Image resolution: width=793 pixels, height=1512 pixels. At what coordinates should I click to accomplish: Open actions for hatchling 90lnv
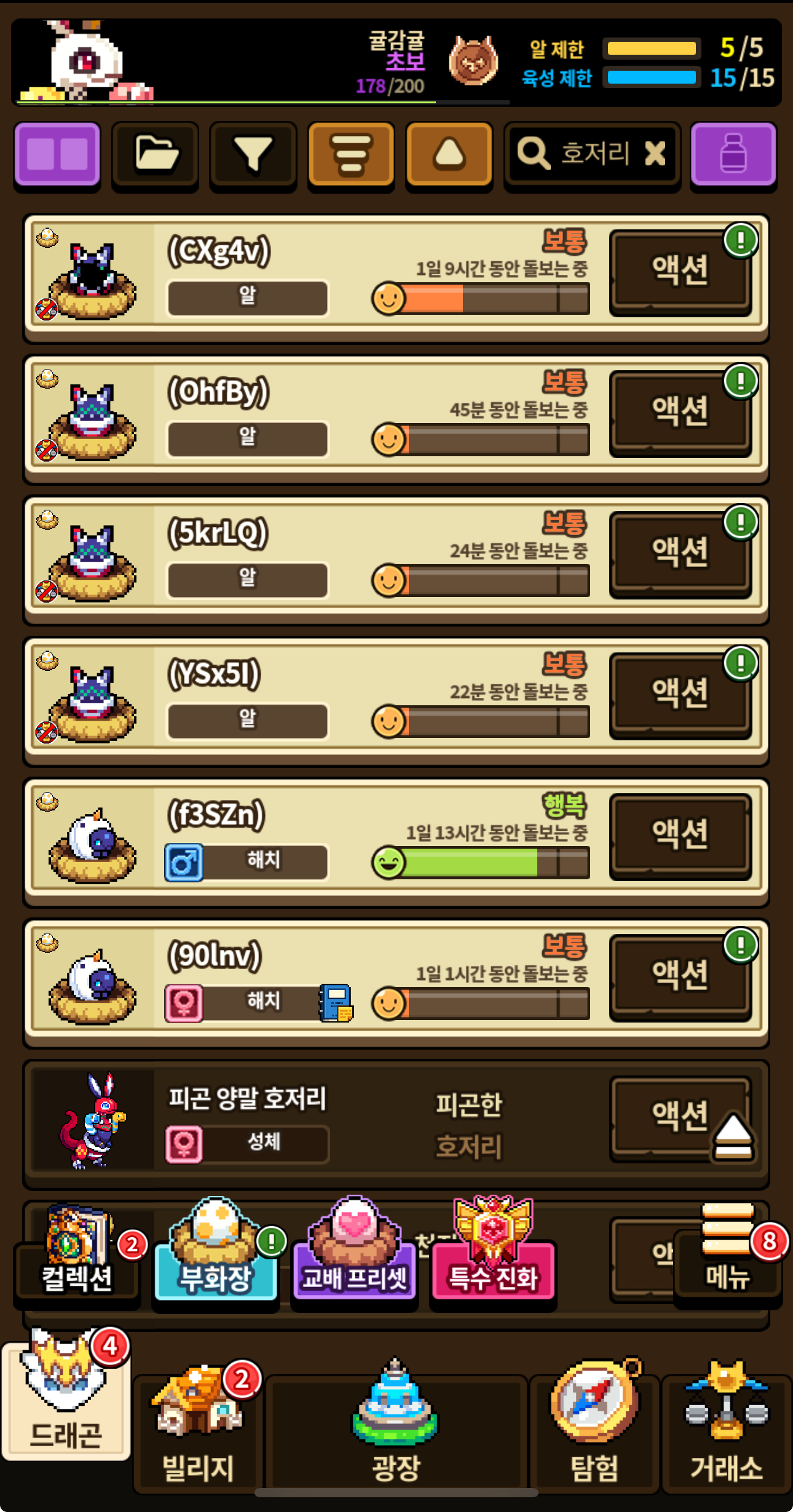pos(680,975)
